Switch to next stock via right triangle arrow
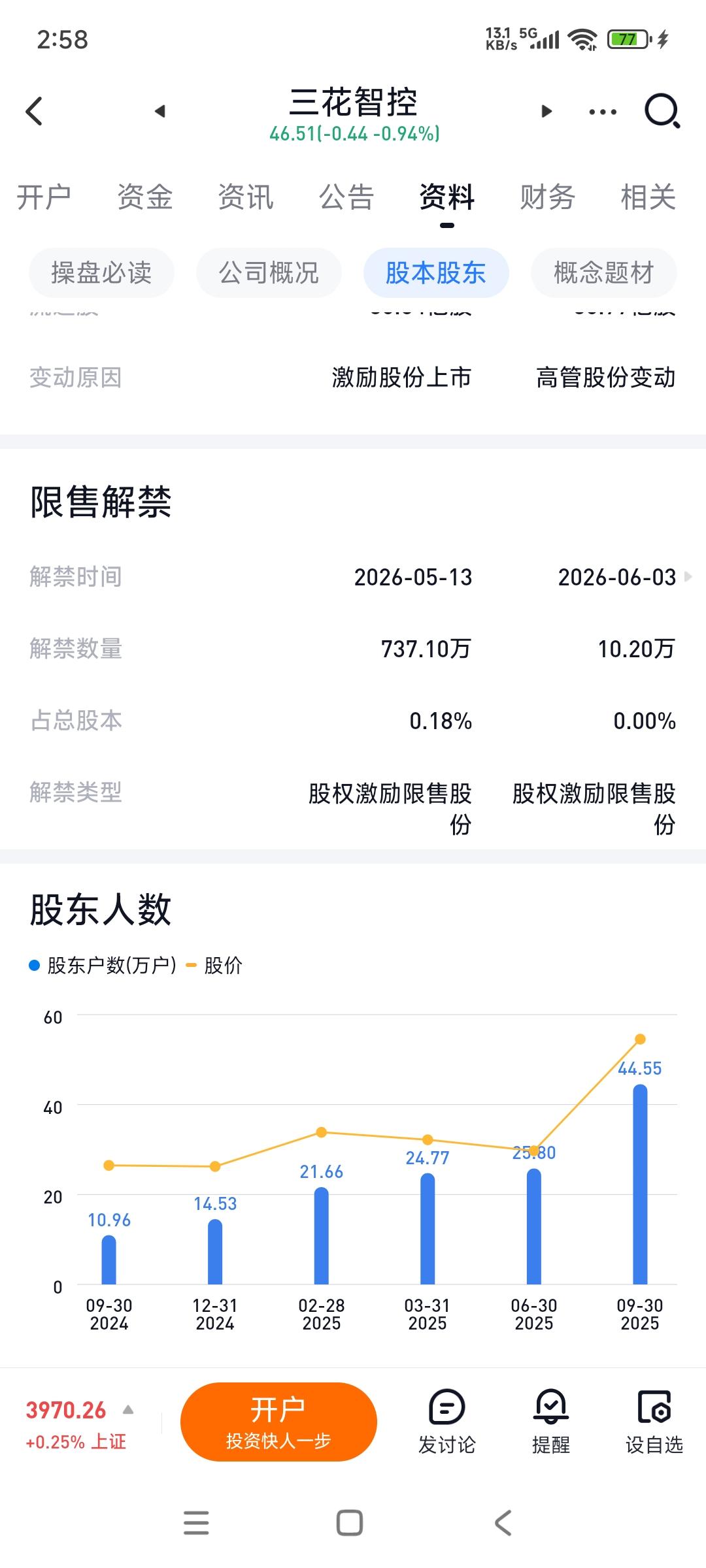The width and height of the screenshot is (706, 1568). 546,111
